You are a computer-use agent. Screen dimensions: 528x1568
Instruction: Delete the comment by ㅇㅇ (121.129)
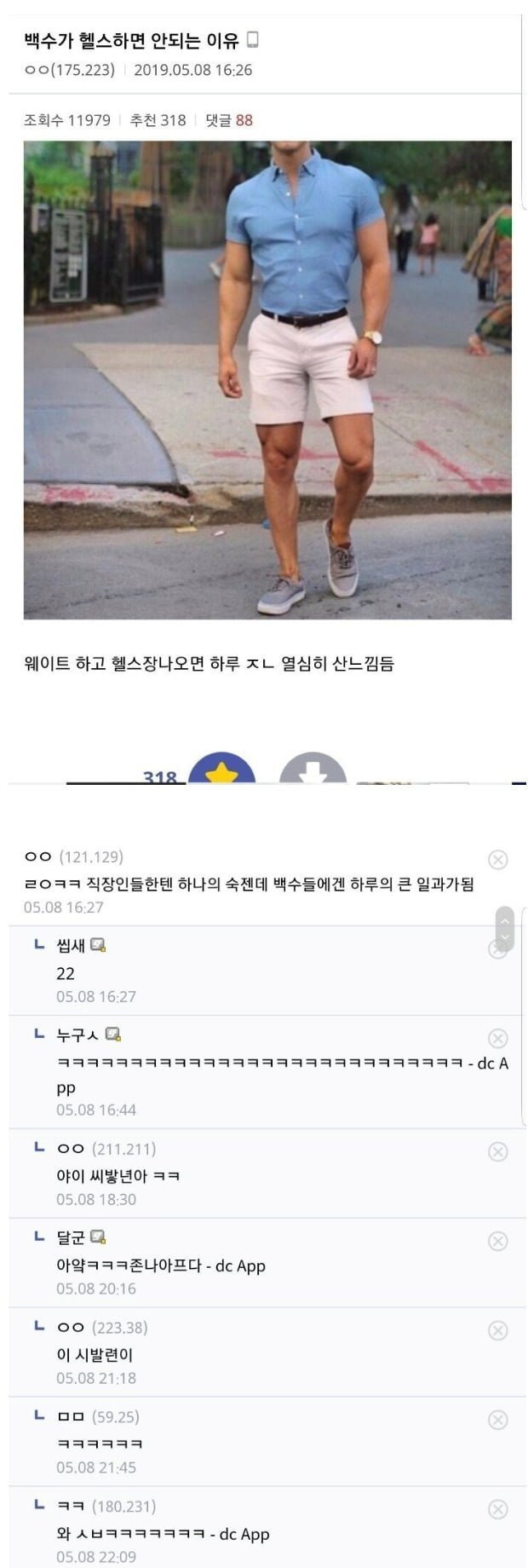tap(497, 859)
